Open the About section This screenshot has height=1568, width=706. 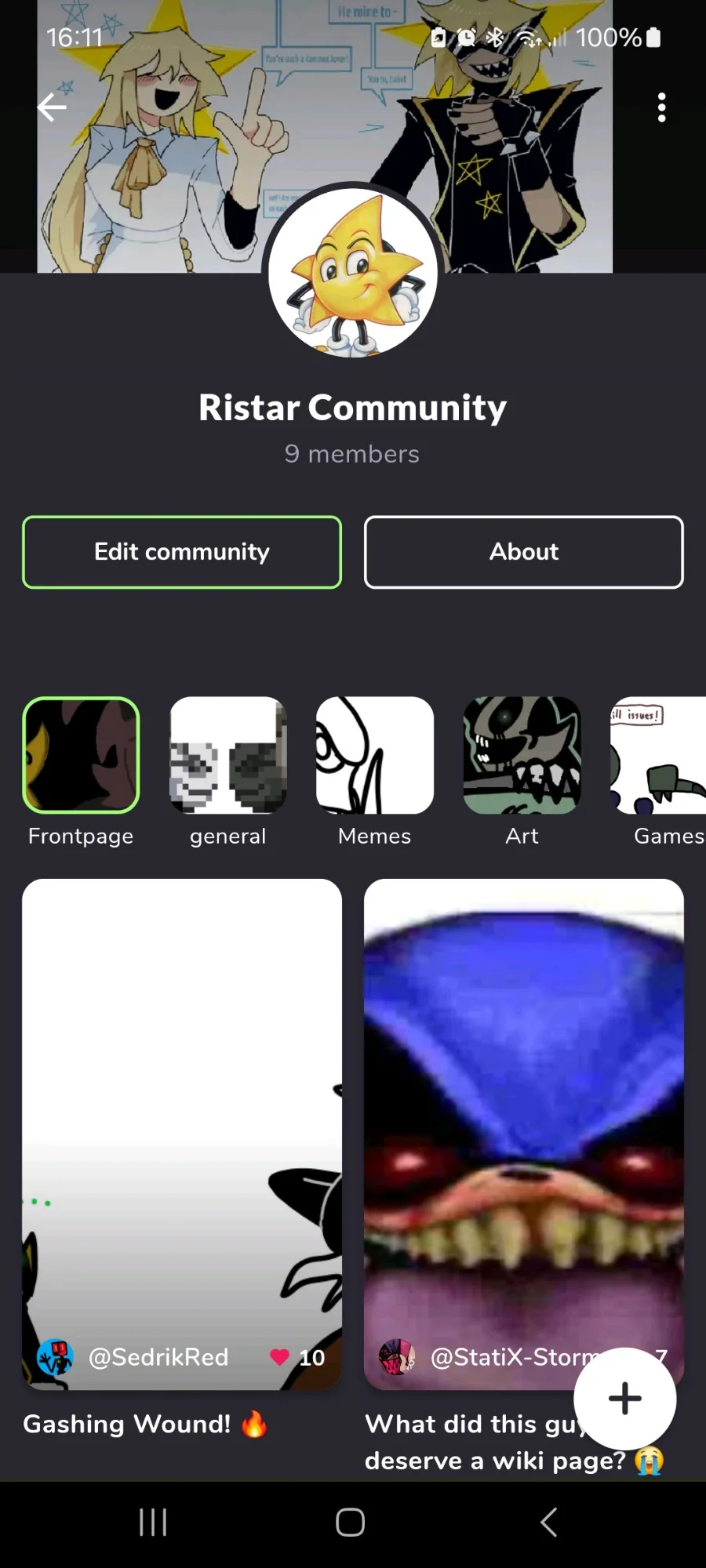[x=524, y=552]
